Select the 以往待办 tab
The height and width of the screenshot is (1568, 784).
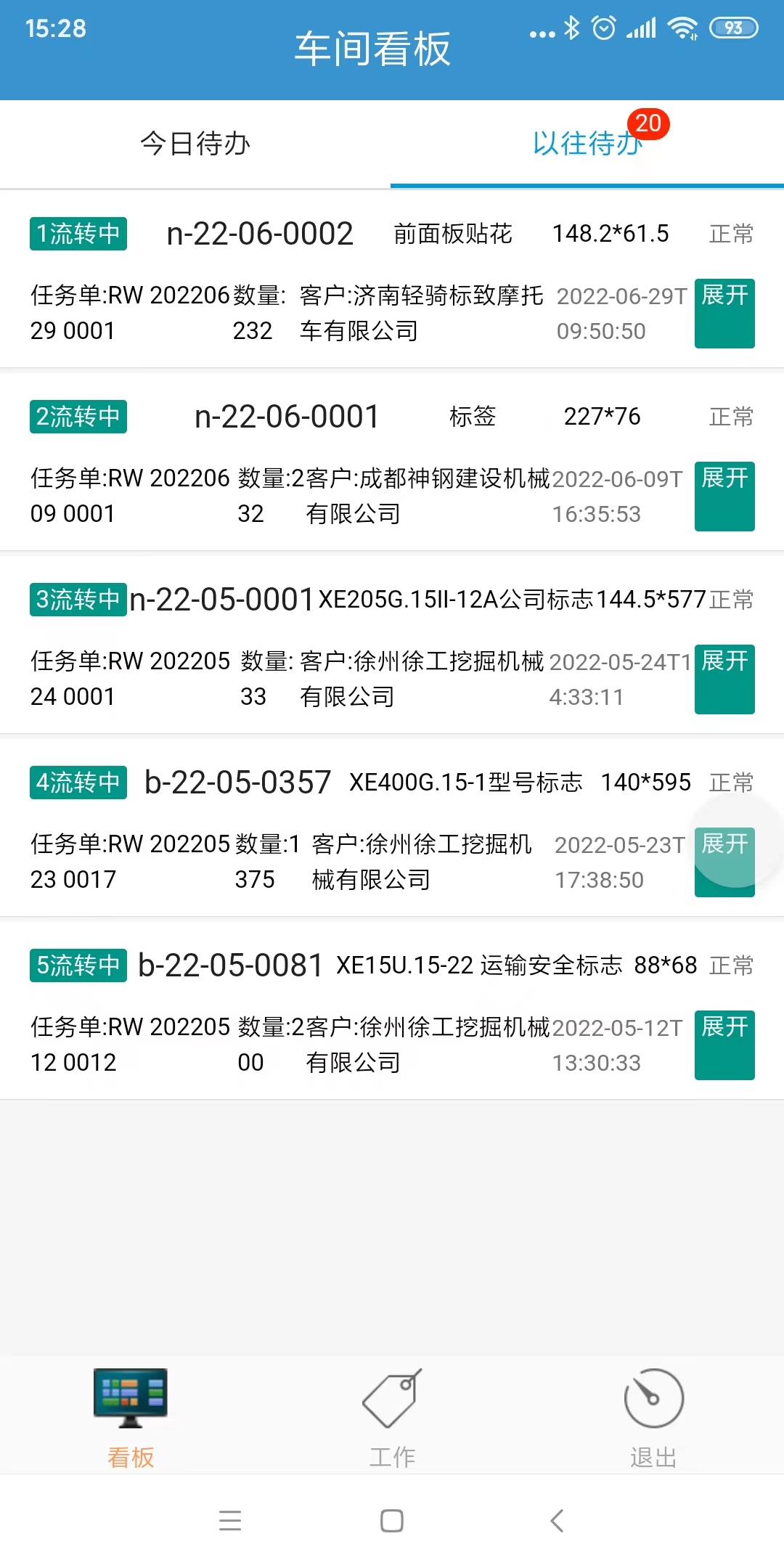(587, 144)
